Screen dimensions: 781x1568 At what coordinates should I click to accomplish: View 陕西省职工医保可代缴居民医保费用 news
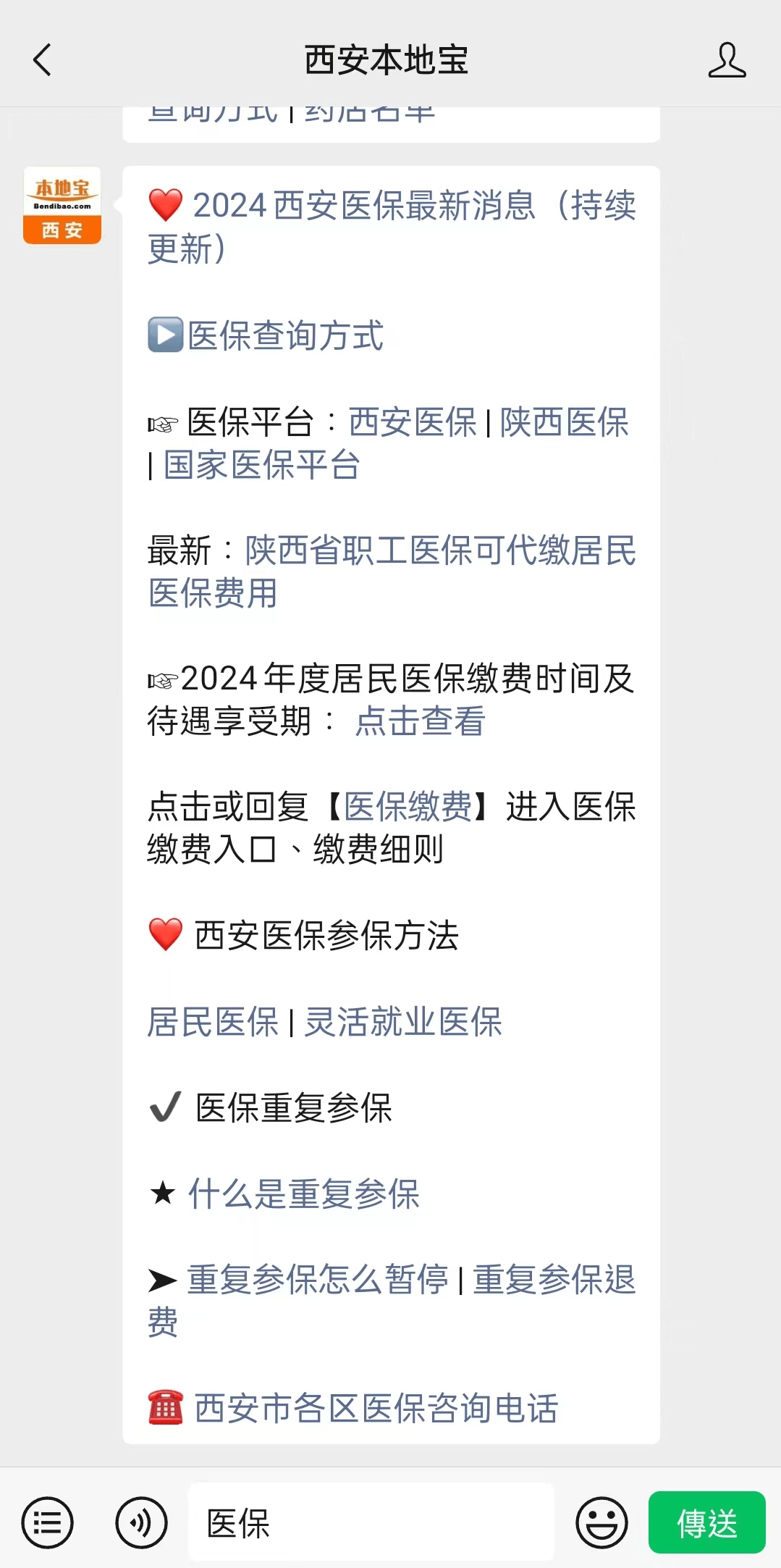tap(439, 552)
